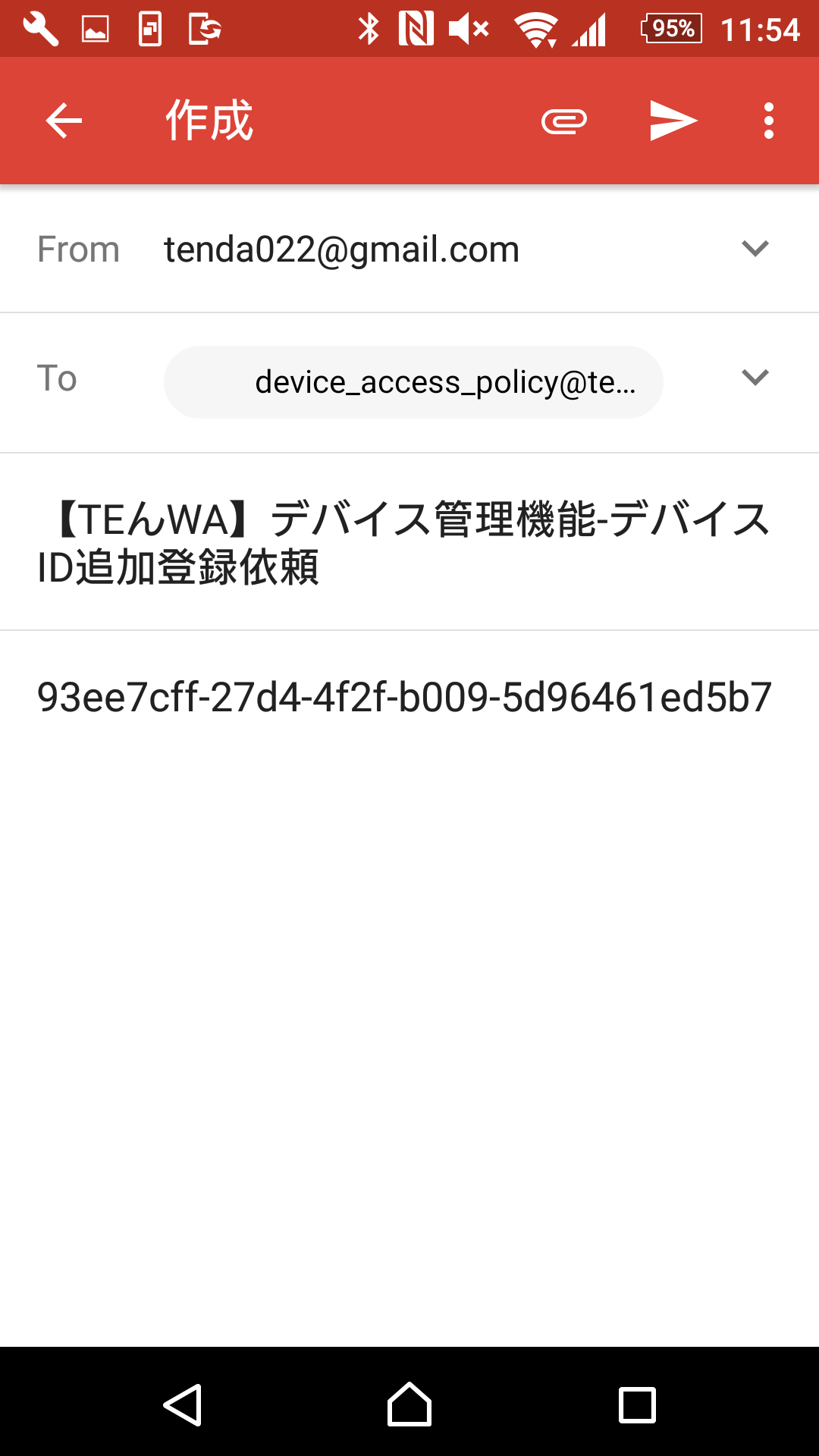This screenshot has width=819, height=1456.
Task: Attach a file with the paperclip icon
Action: (564, 121)
